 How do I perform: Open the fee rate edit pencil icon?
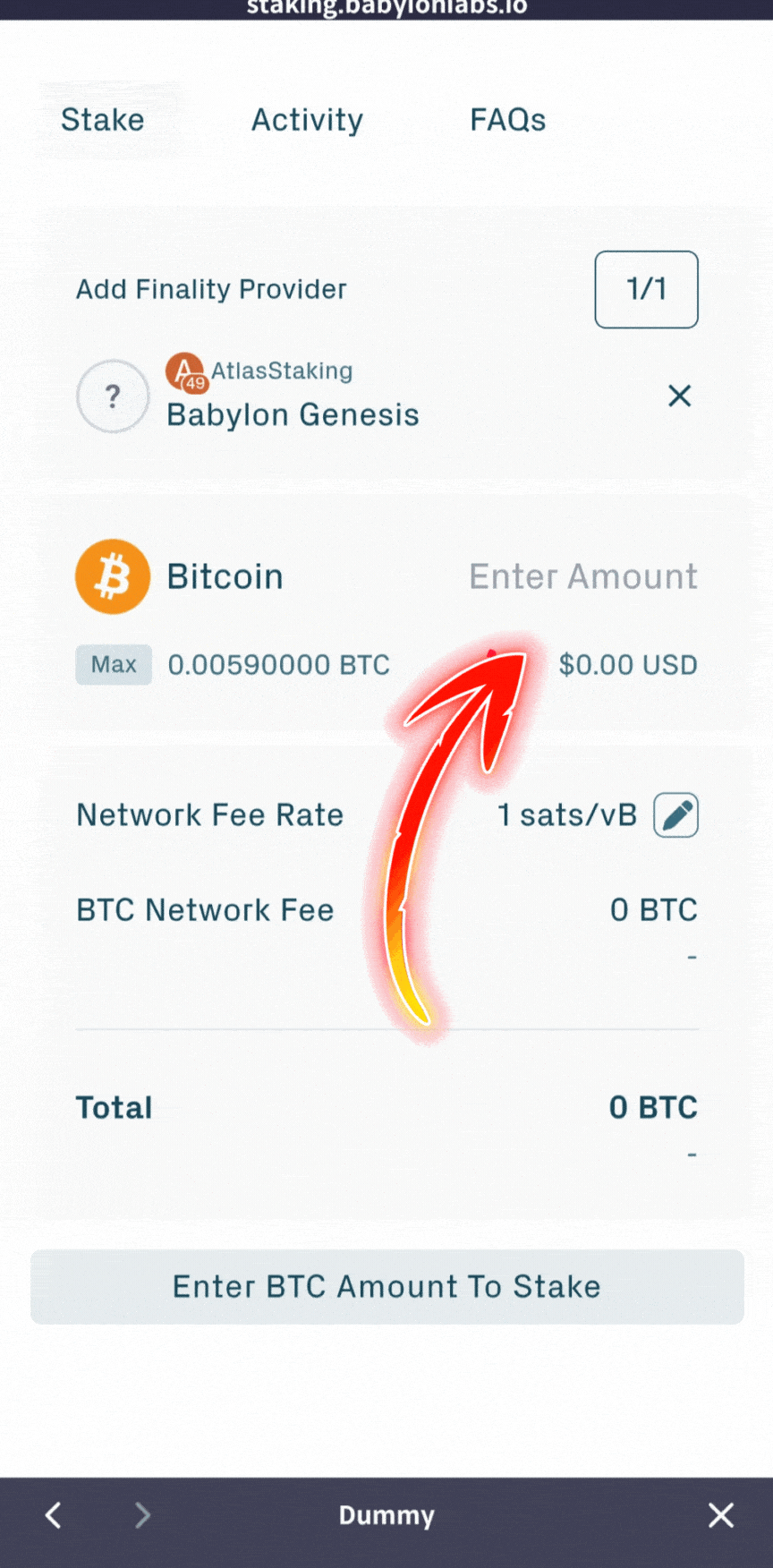point(676,814)
